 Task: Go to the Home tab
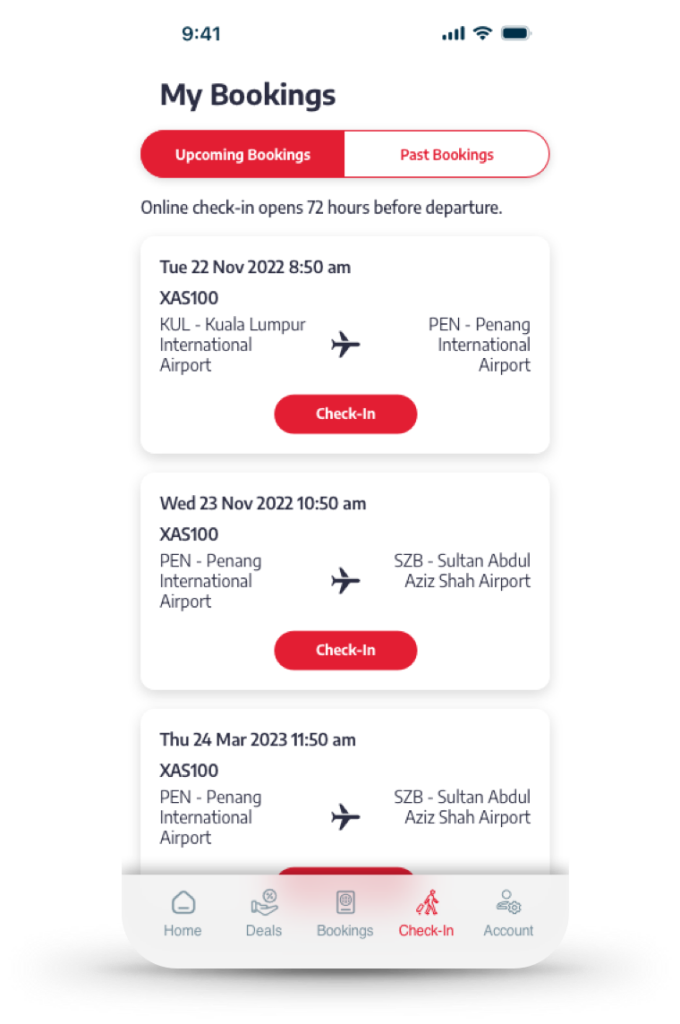pyautogui.click(x=183, y=914)
